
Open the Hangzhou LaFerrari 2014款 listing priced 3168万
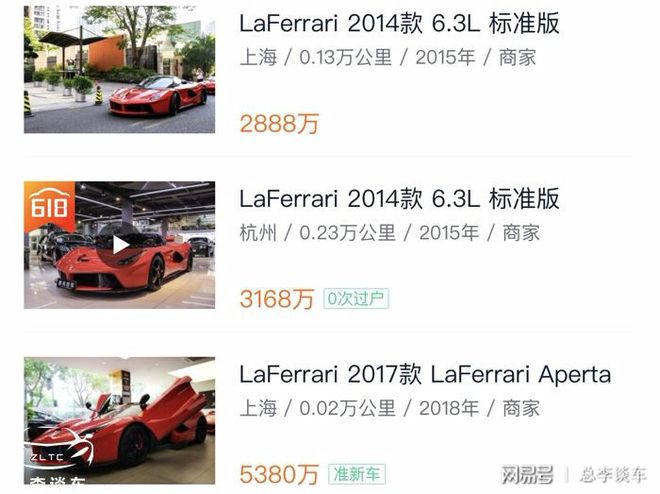[x=399, y=197]
